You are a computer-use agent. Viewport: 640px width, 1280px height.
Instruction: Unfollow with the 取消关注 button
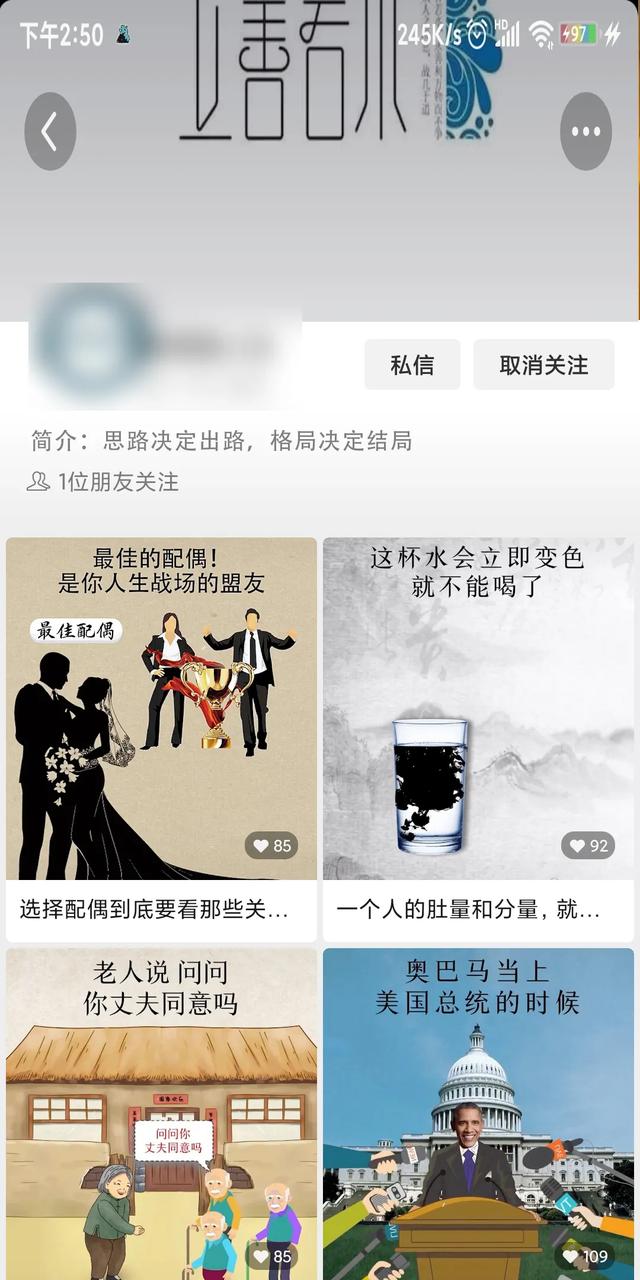click(x=543, y=365)
